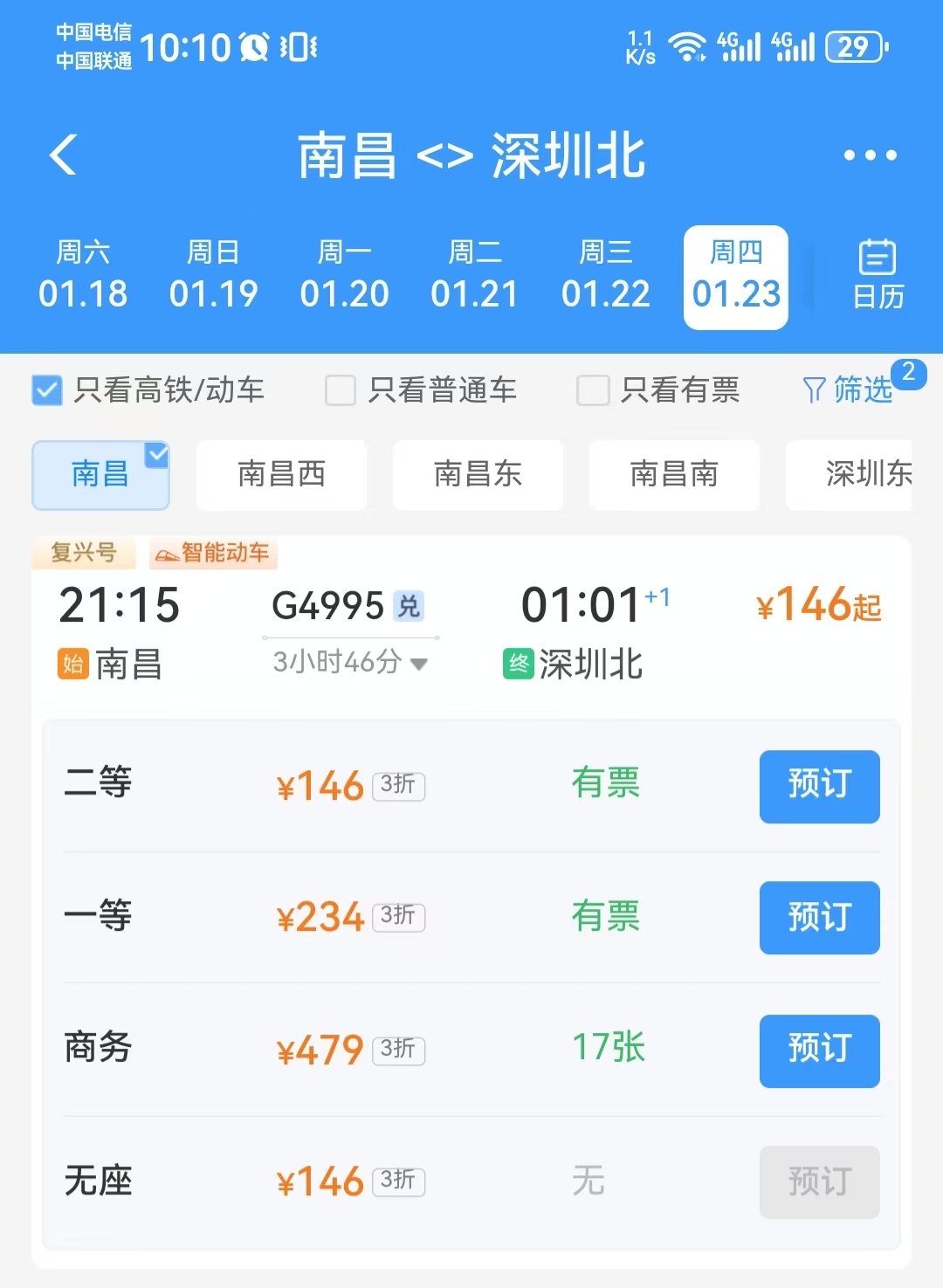Uncheck 只看高铁/动车 filter
The image size is (943, 1288).
coord(47,390)
